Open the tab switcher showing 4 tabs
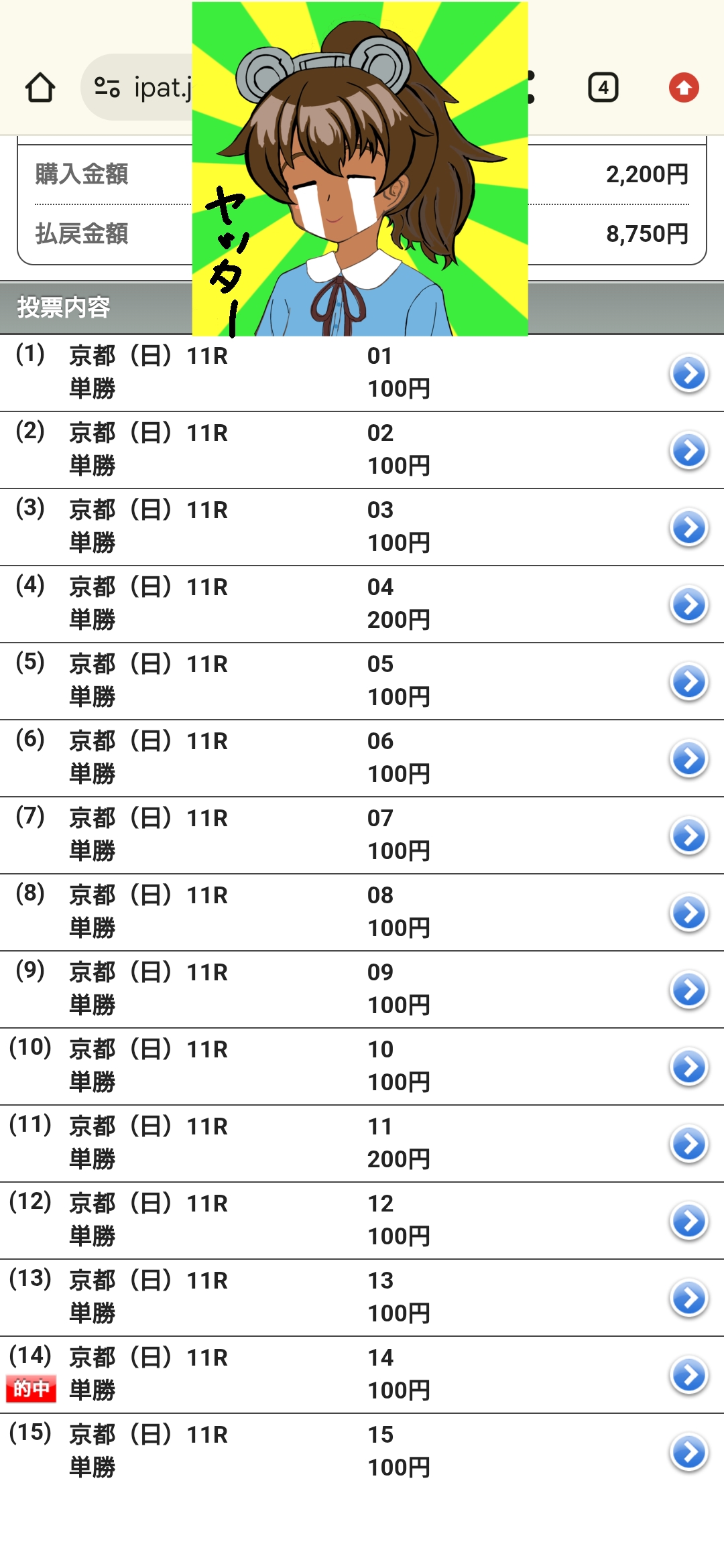 pyautogui.click(x=603, y=88)
